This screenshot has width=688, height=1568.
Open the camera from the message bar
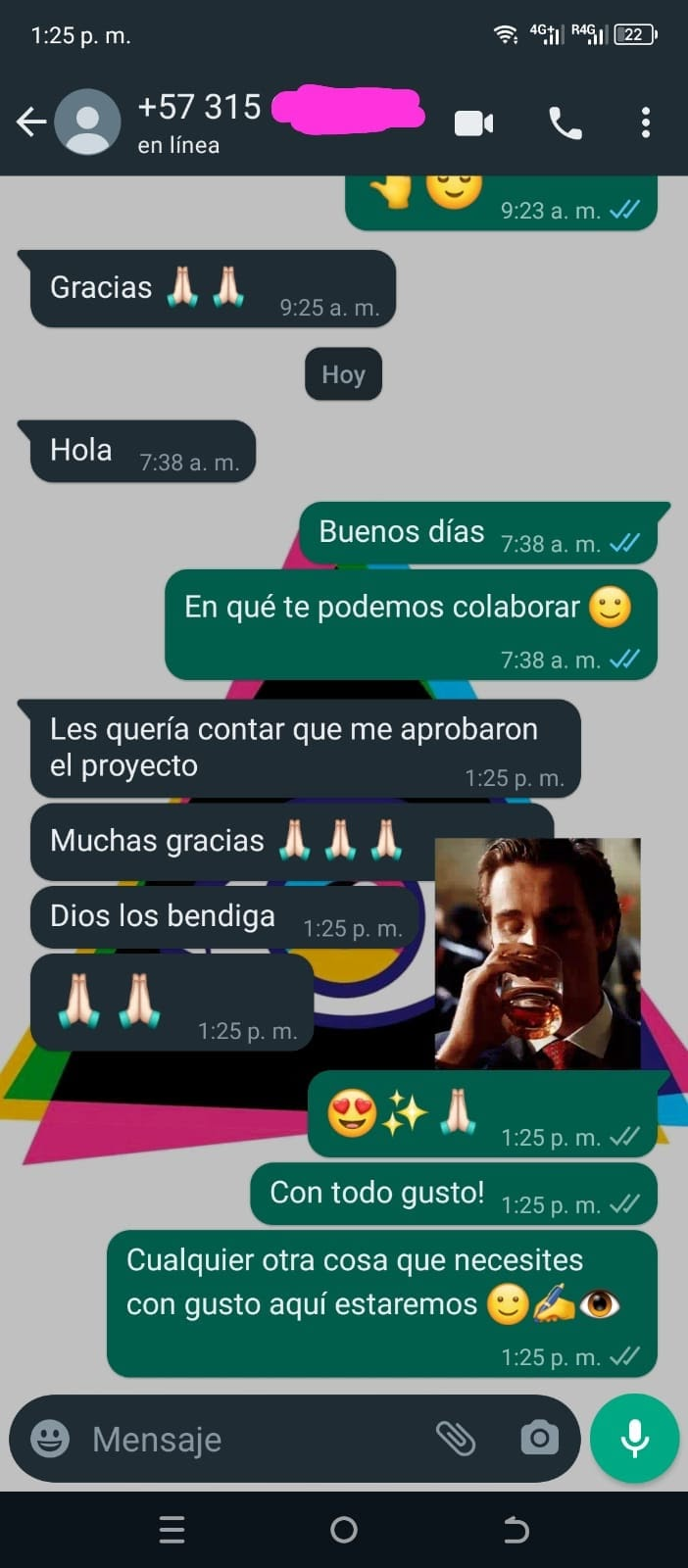[x=539, y=1439]
